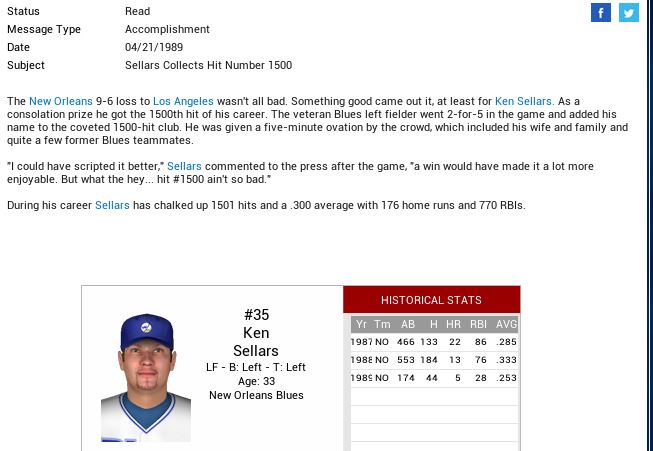Viewport: 653px width, 451px height.
Task: Tap Sellars link in career stats sentence
Action: (112, 205)
